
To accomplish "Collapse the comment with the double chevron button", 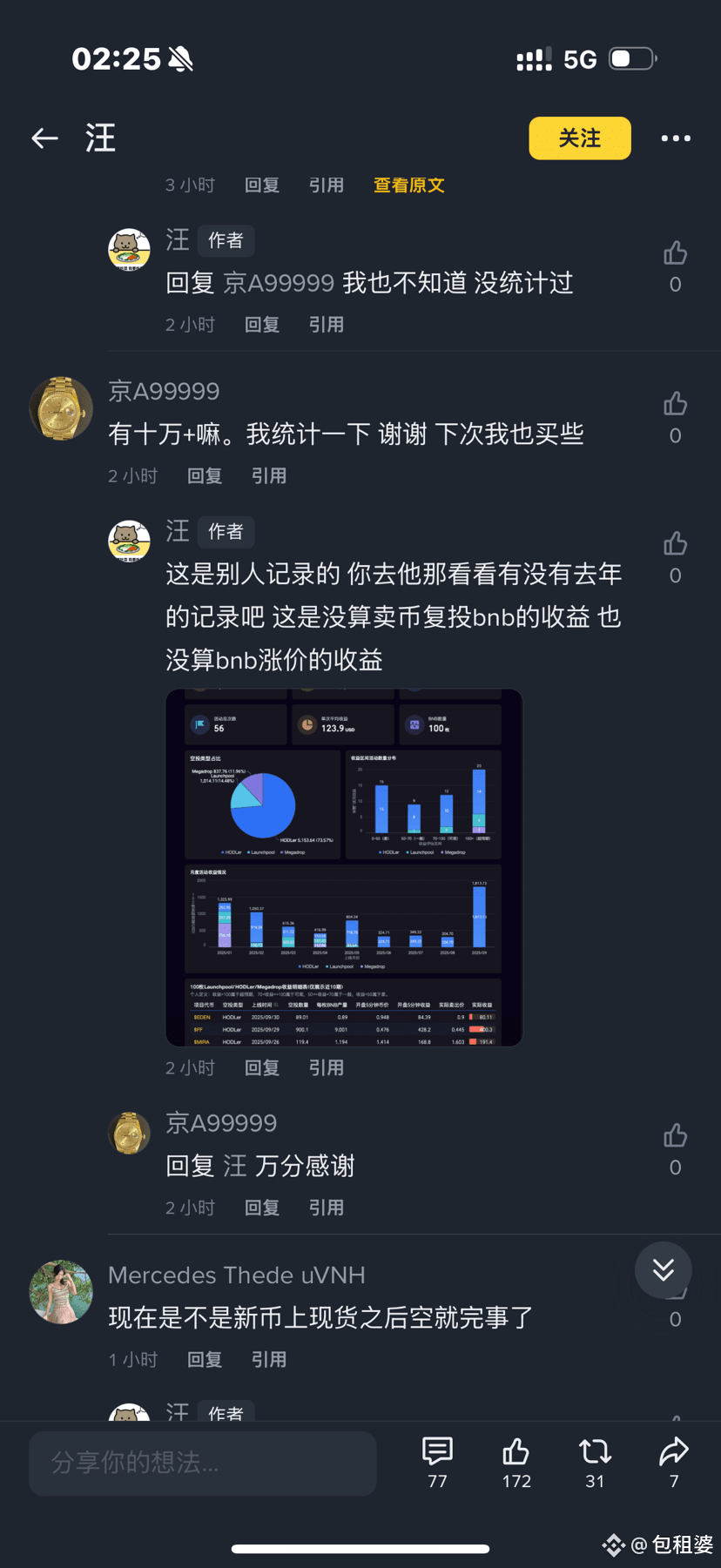I will (x=664, y=1271).
